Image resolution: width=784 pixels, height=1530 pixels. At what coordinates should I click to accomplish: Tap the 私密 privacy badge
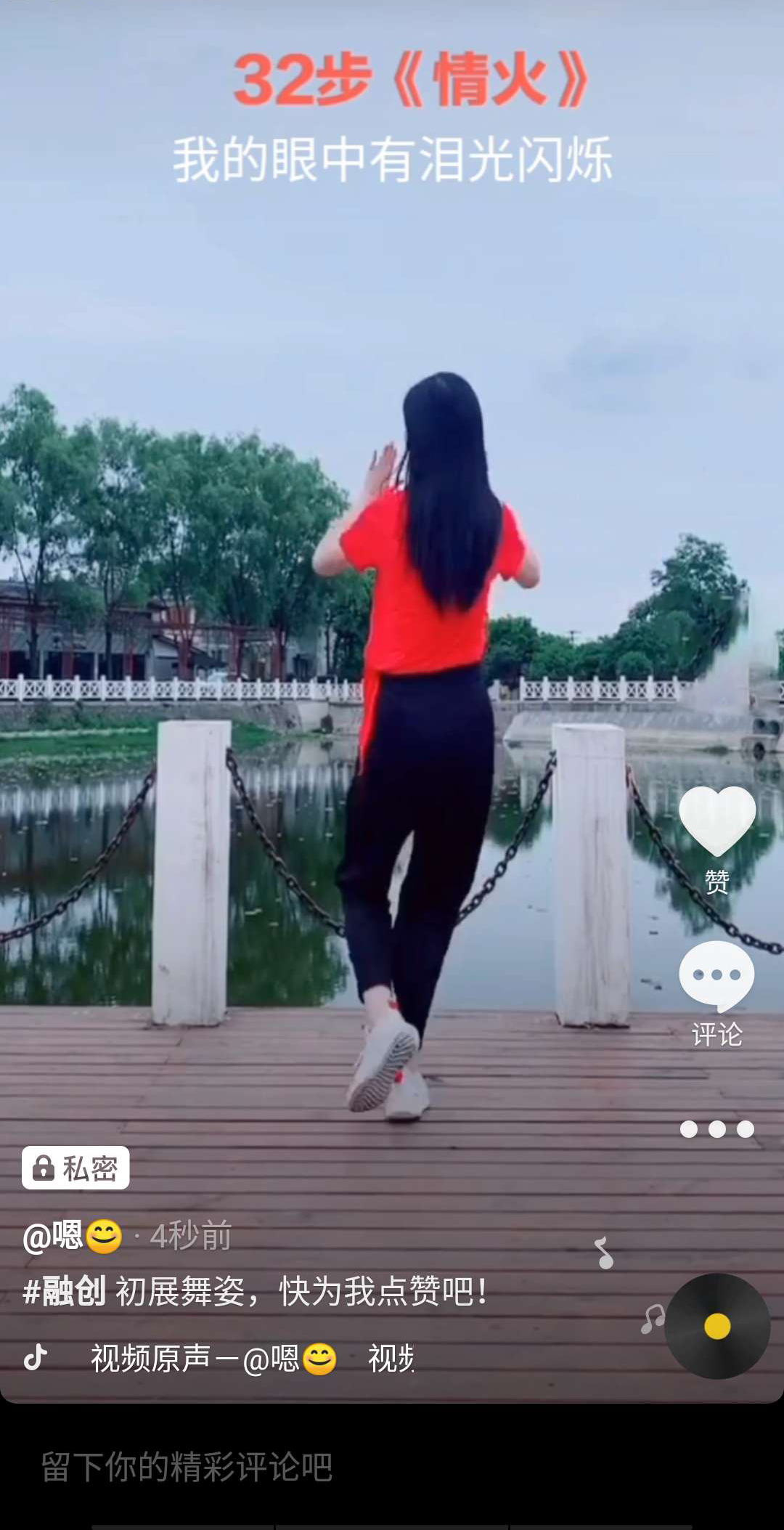pyautogui.click(x=75, y=1168)
